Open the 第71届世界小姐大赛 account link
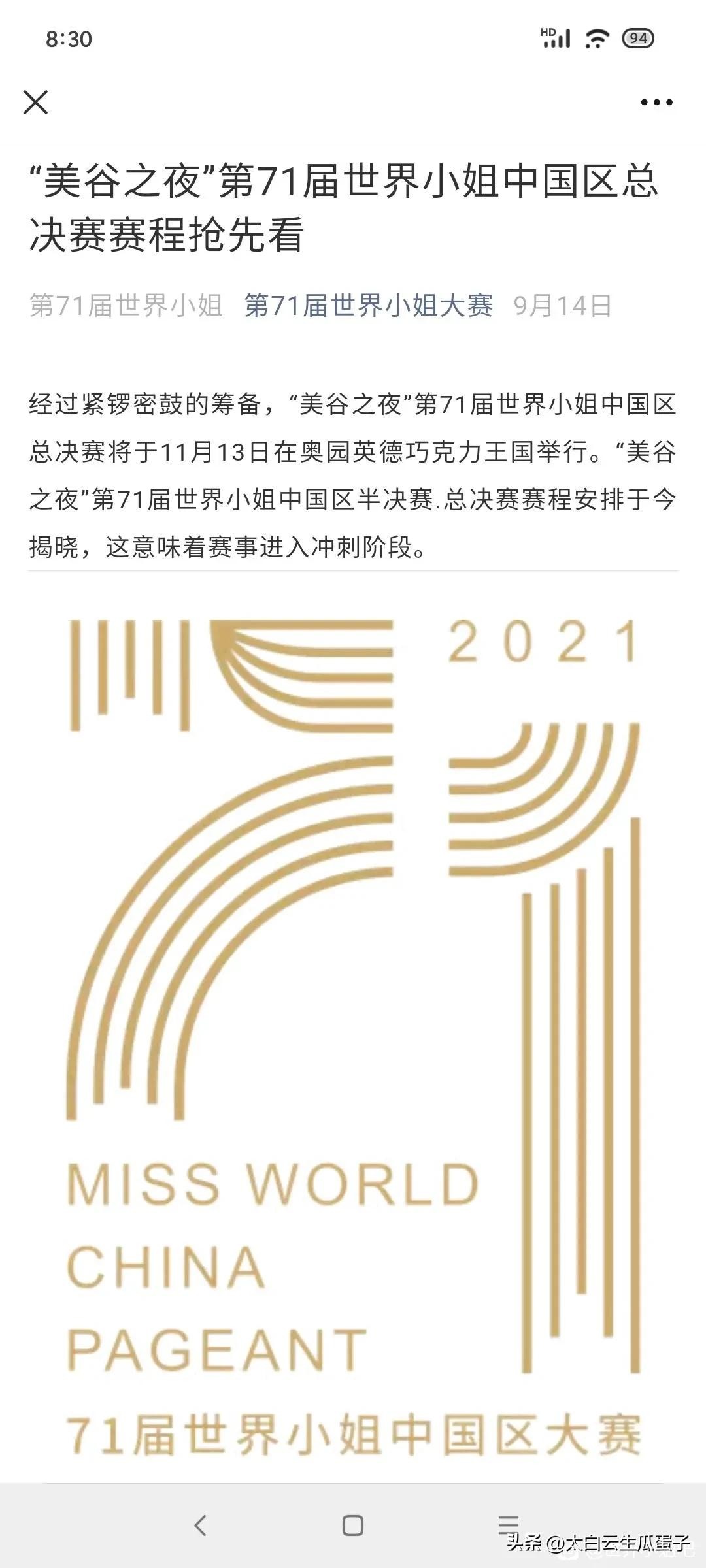This screenshot has width=706, height=1568. [x=368, y=305]
